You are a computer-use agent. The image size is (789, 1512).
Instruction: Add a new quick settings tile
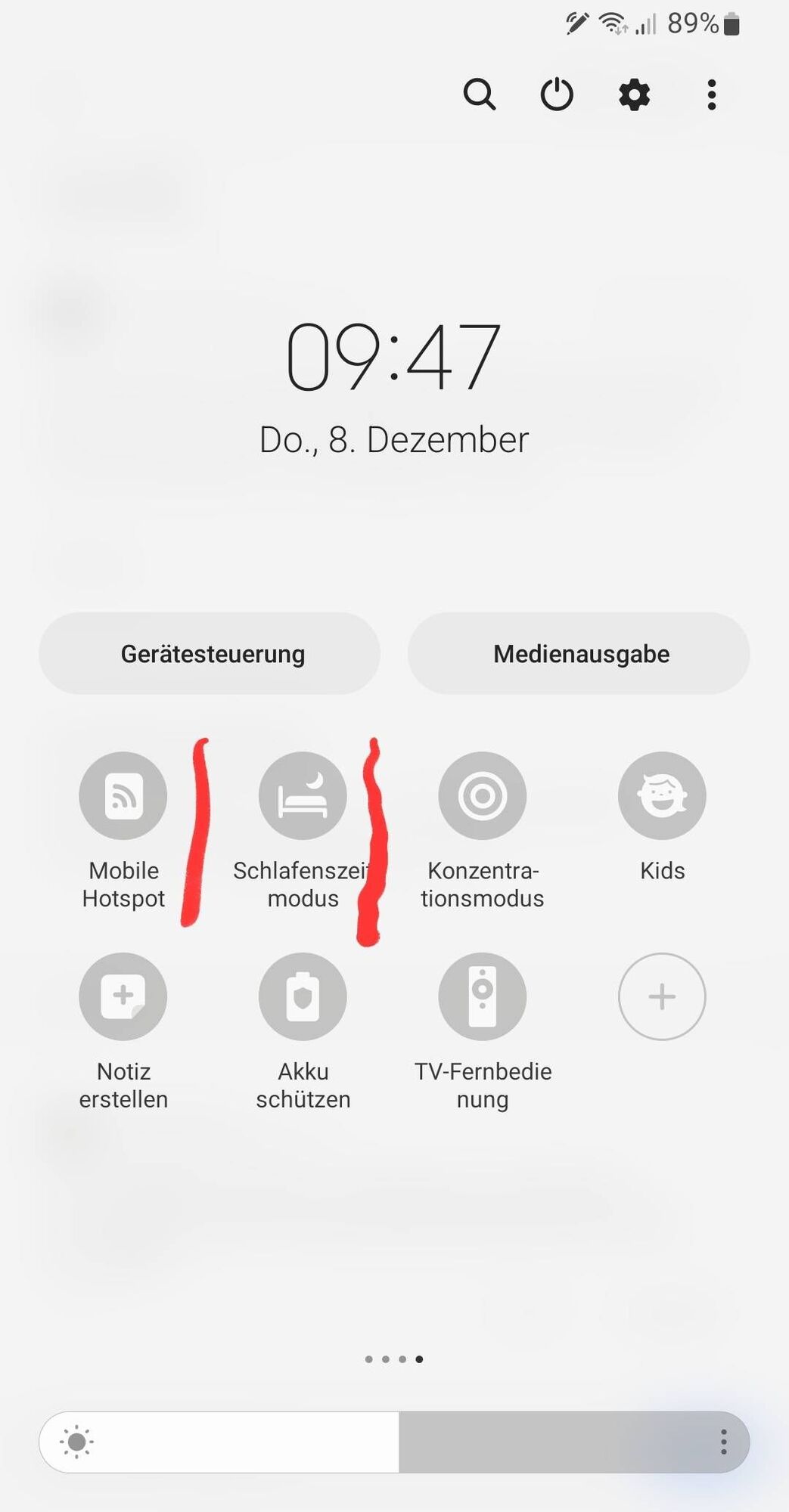click(x=662, y=996)
